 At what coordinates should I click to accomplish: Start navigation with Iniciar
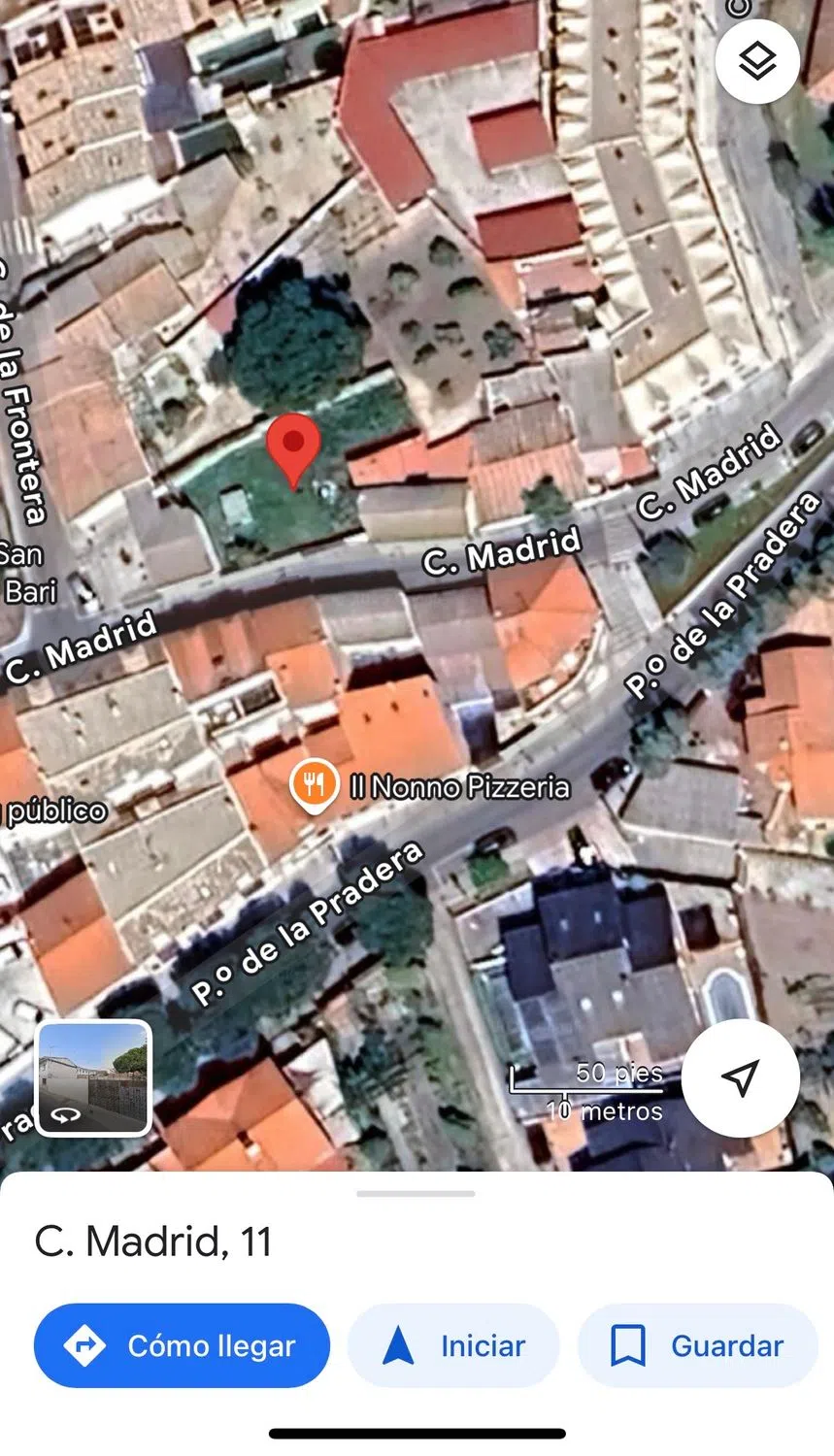453,1345
